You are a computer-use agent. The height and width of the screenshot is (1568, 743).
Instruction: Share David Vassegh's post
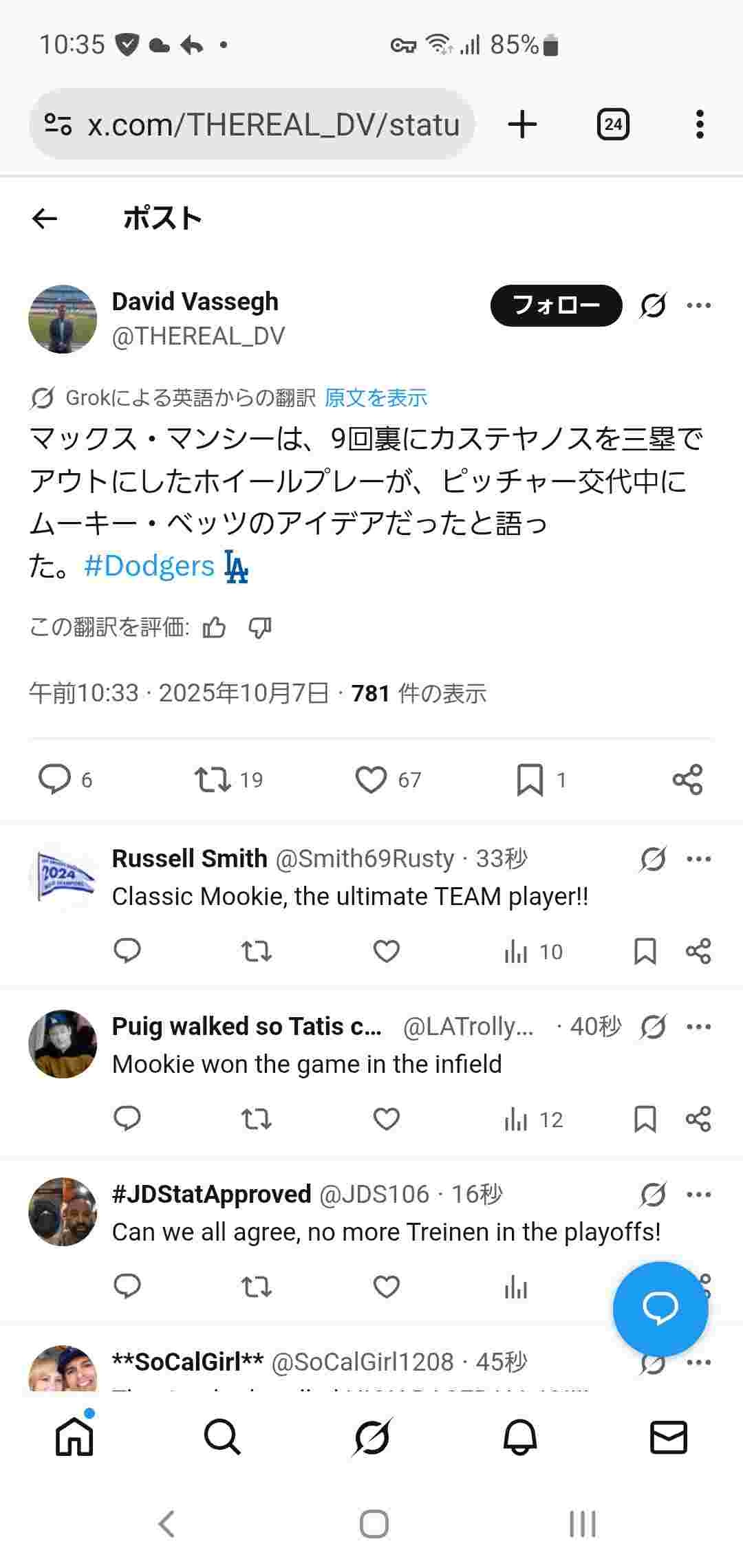pos(687,779)
